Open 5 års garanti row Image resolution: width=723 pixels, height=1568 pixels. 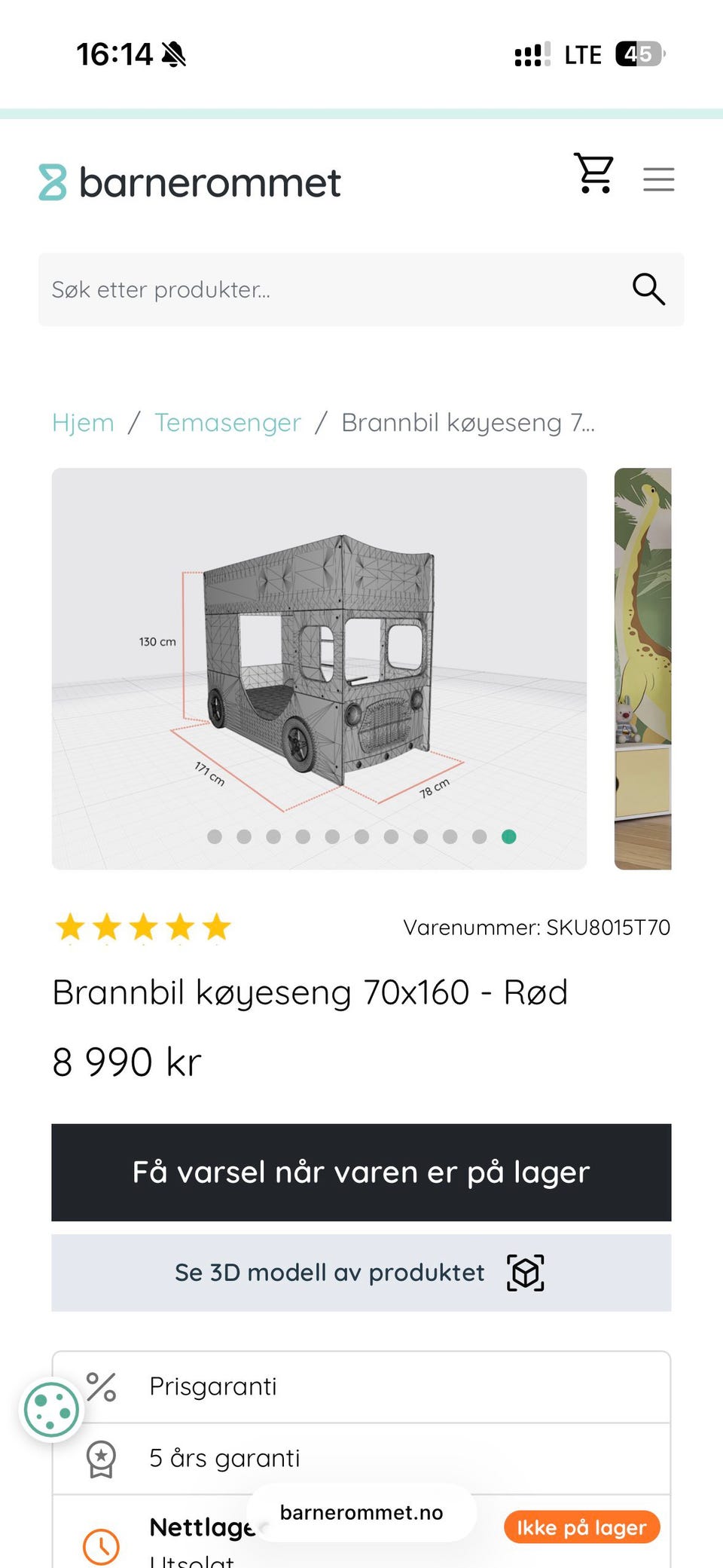[x=361, y=1458]
